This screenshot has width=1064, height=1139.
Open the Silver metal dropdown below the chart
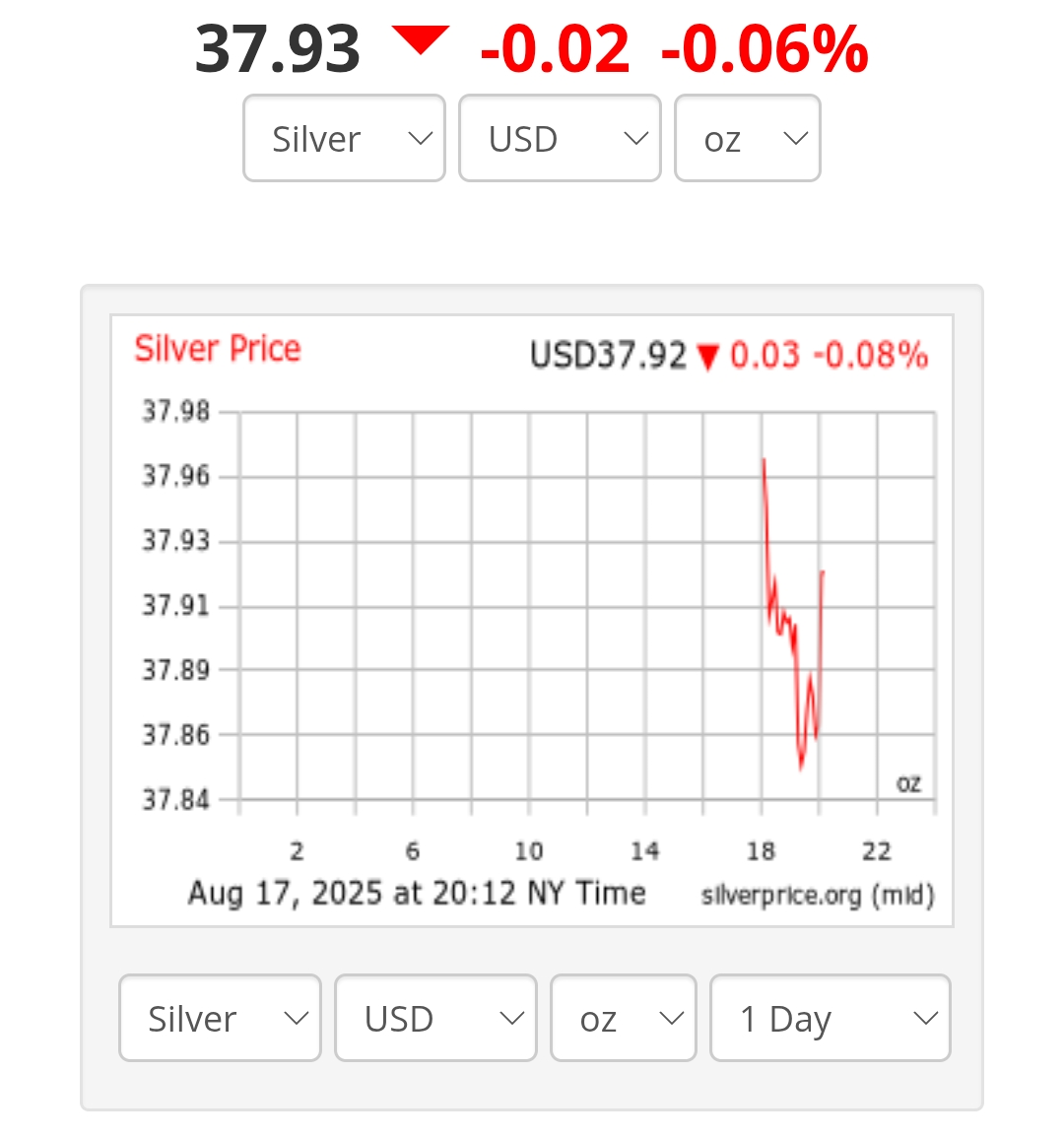(x=220, y=1018)
